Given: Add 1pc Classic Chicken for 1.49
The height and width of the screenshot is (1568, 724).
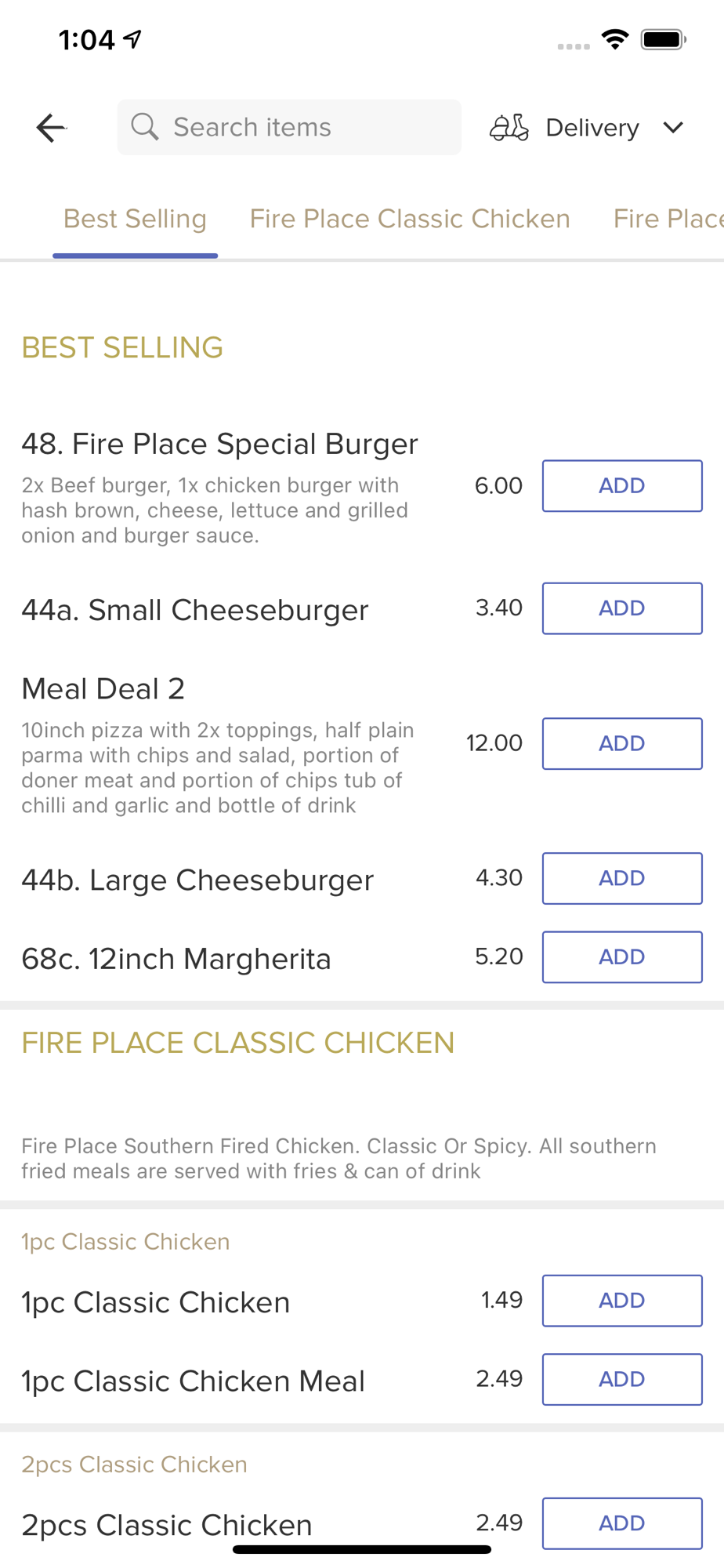Looking at the screenshot, I should 621,1301.
